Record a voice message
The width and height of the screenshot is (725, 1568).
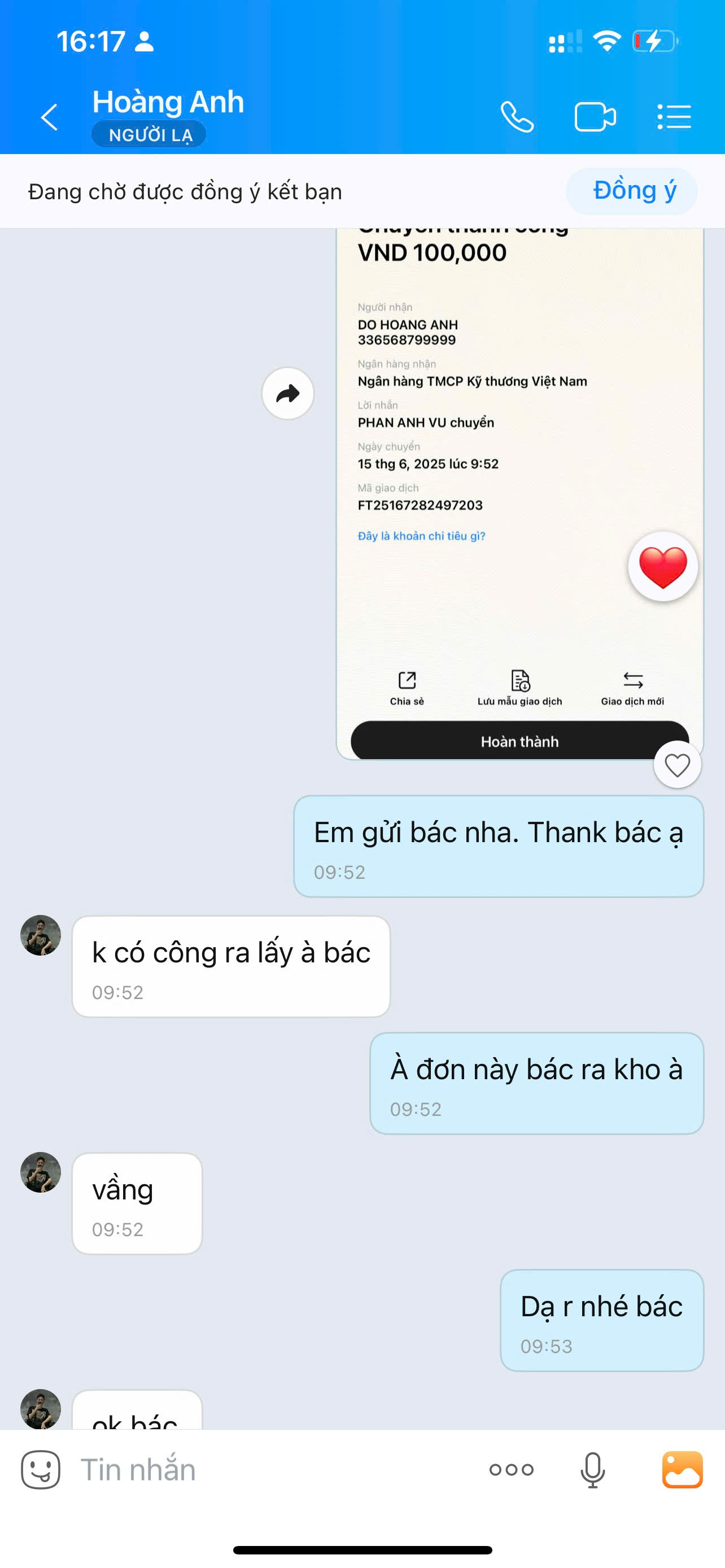pyautogui.click(x=592, y=1470)
